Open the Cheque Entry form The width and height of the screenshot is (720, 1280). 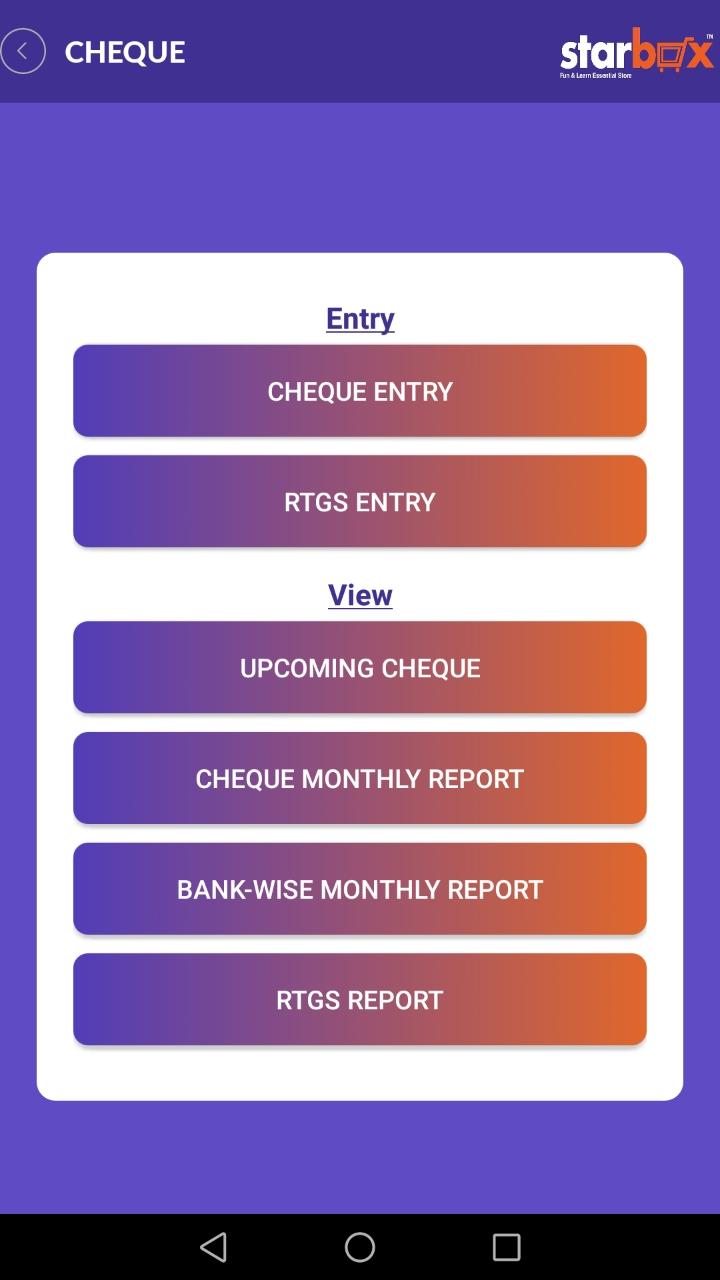tap(360, 391)
